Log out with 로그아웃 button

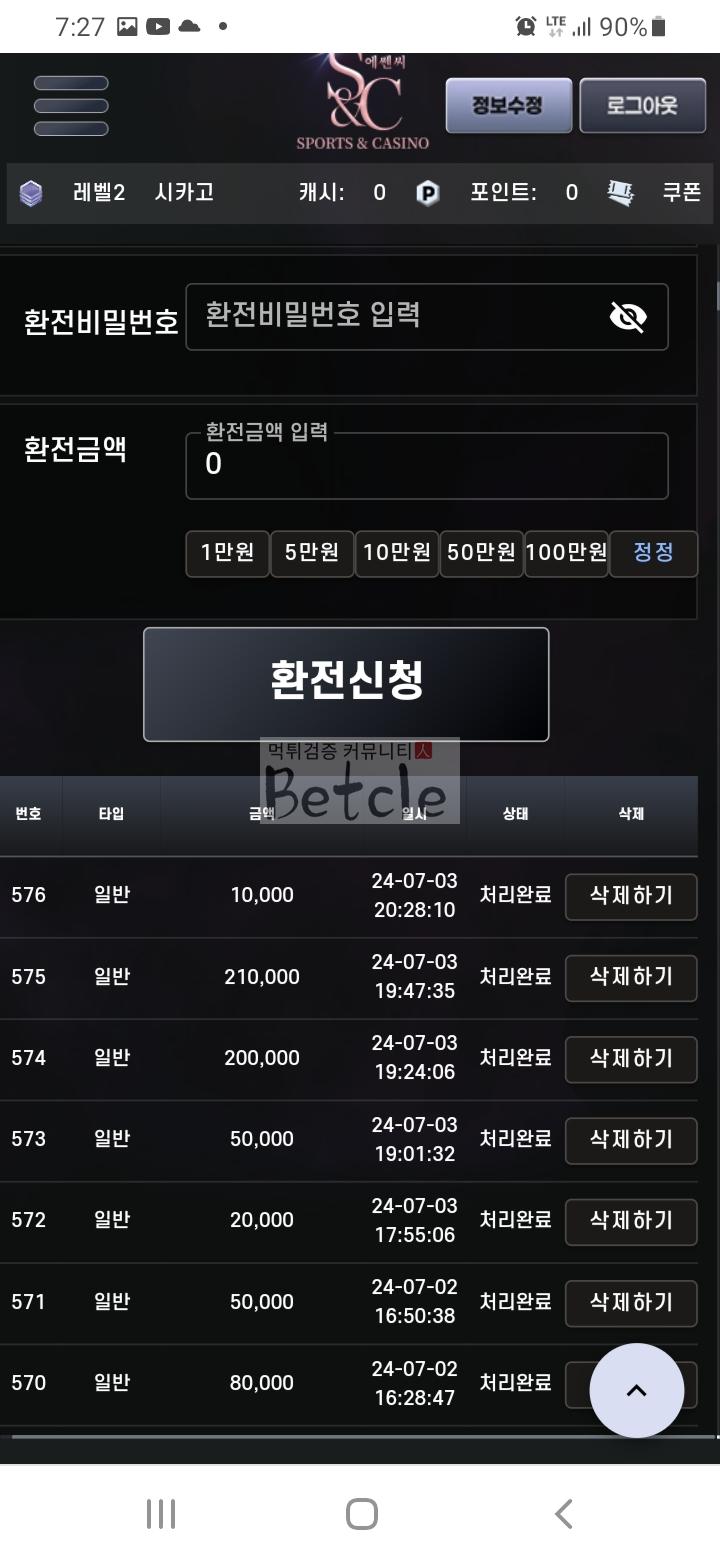[x=642, y=105]
